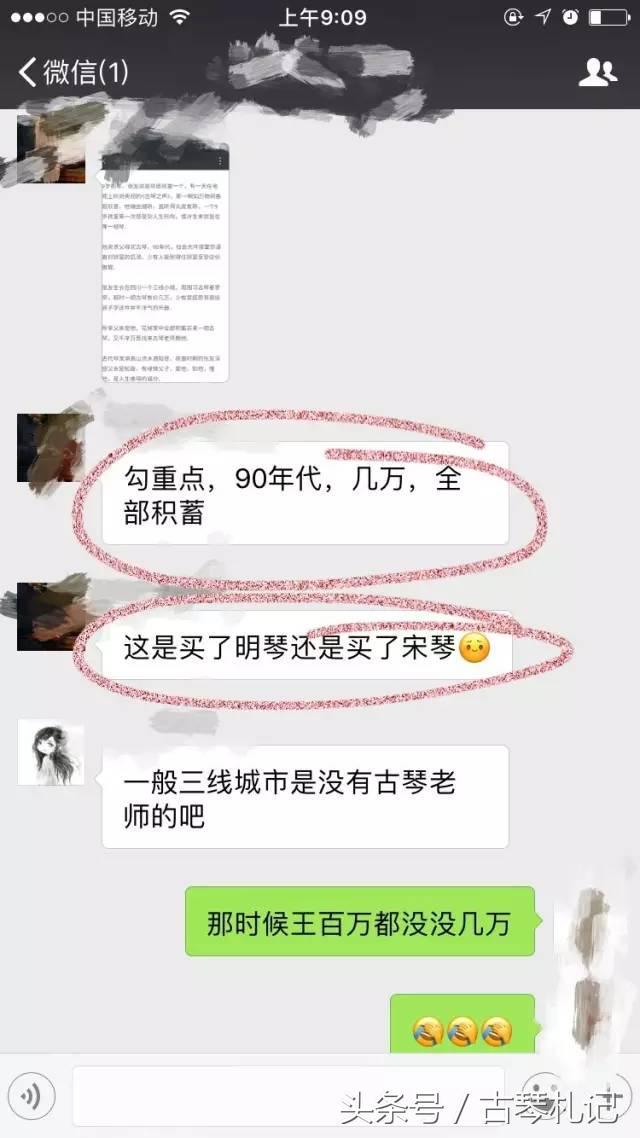The height and width of the screenshot is (1138, 640).
Task: Open the shared article screenshot image
Action: [x=165, y=262]
